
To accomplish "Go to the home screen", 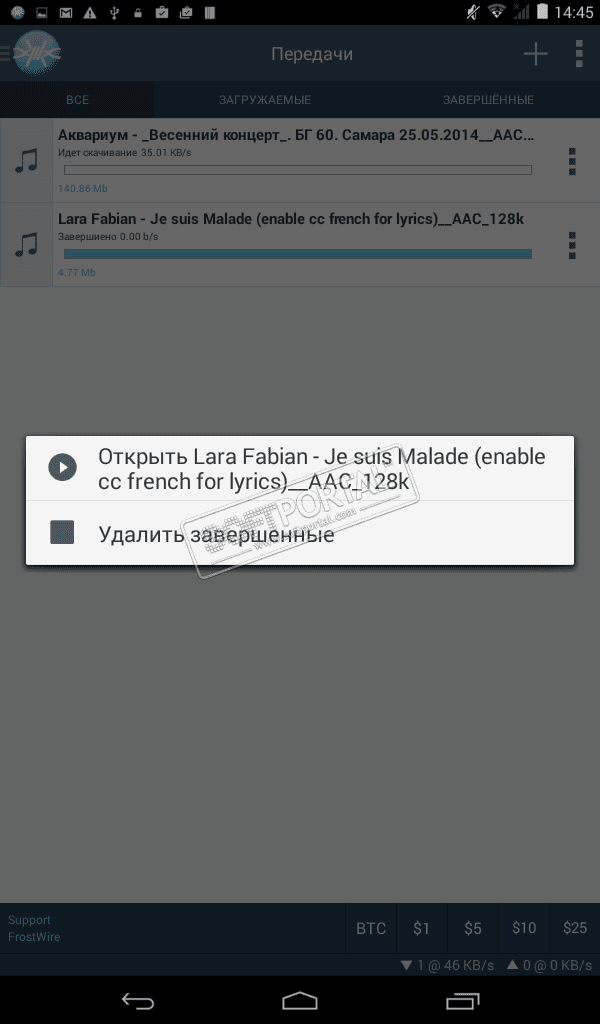I will point(300,1000).
